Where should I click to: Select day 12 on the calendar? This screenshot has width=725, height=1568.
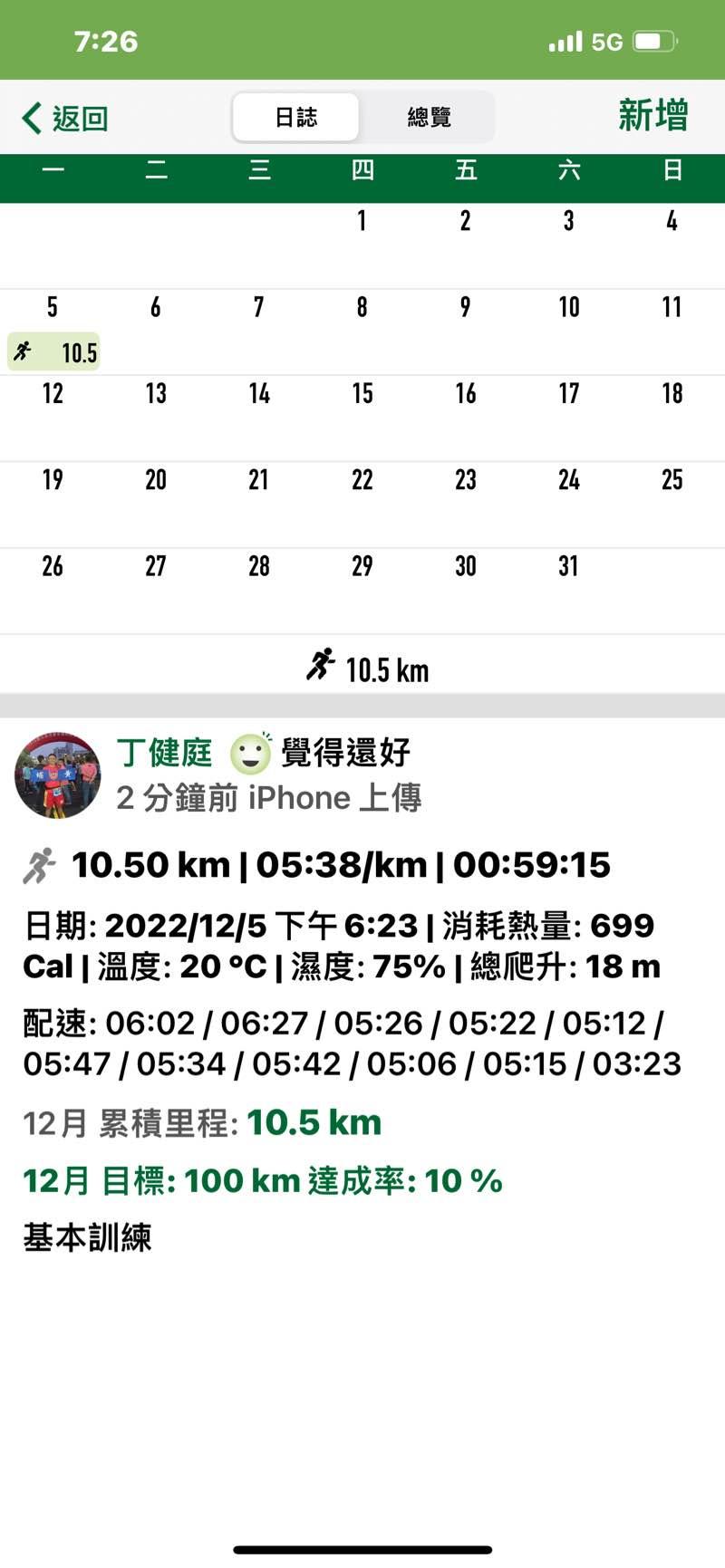53,393
